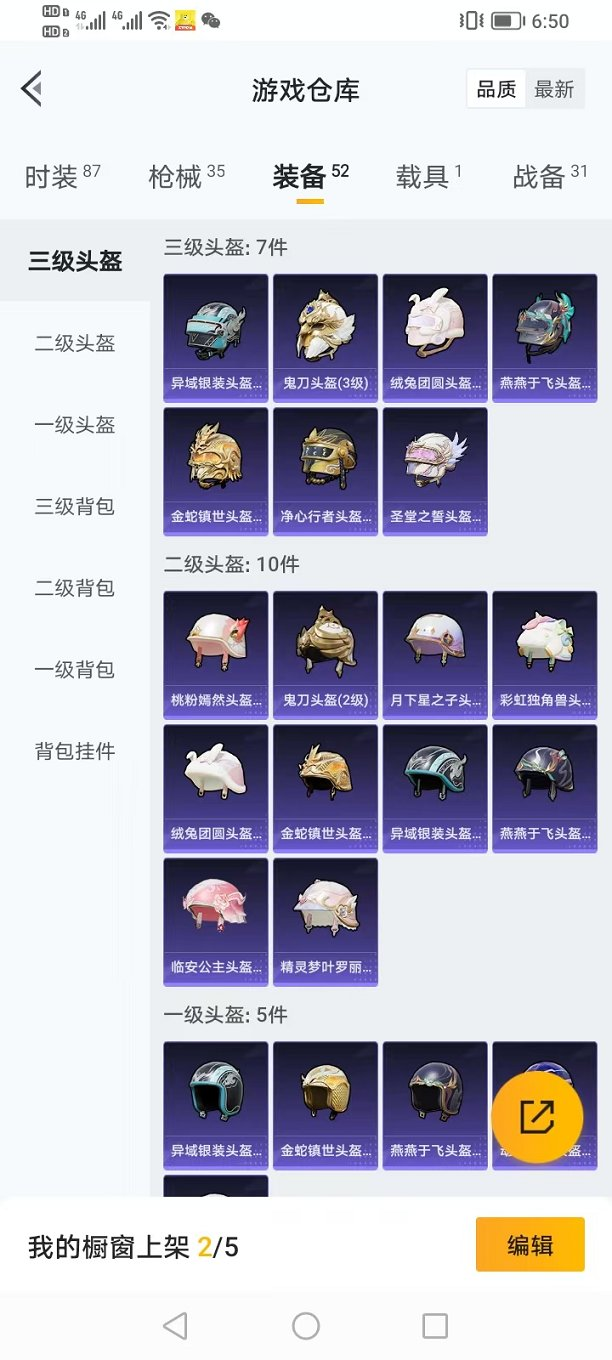Switch to the 枪械 tab
This screenshot has width=612, height=1360.
pyautogui.click(x=186, y=177)
